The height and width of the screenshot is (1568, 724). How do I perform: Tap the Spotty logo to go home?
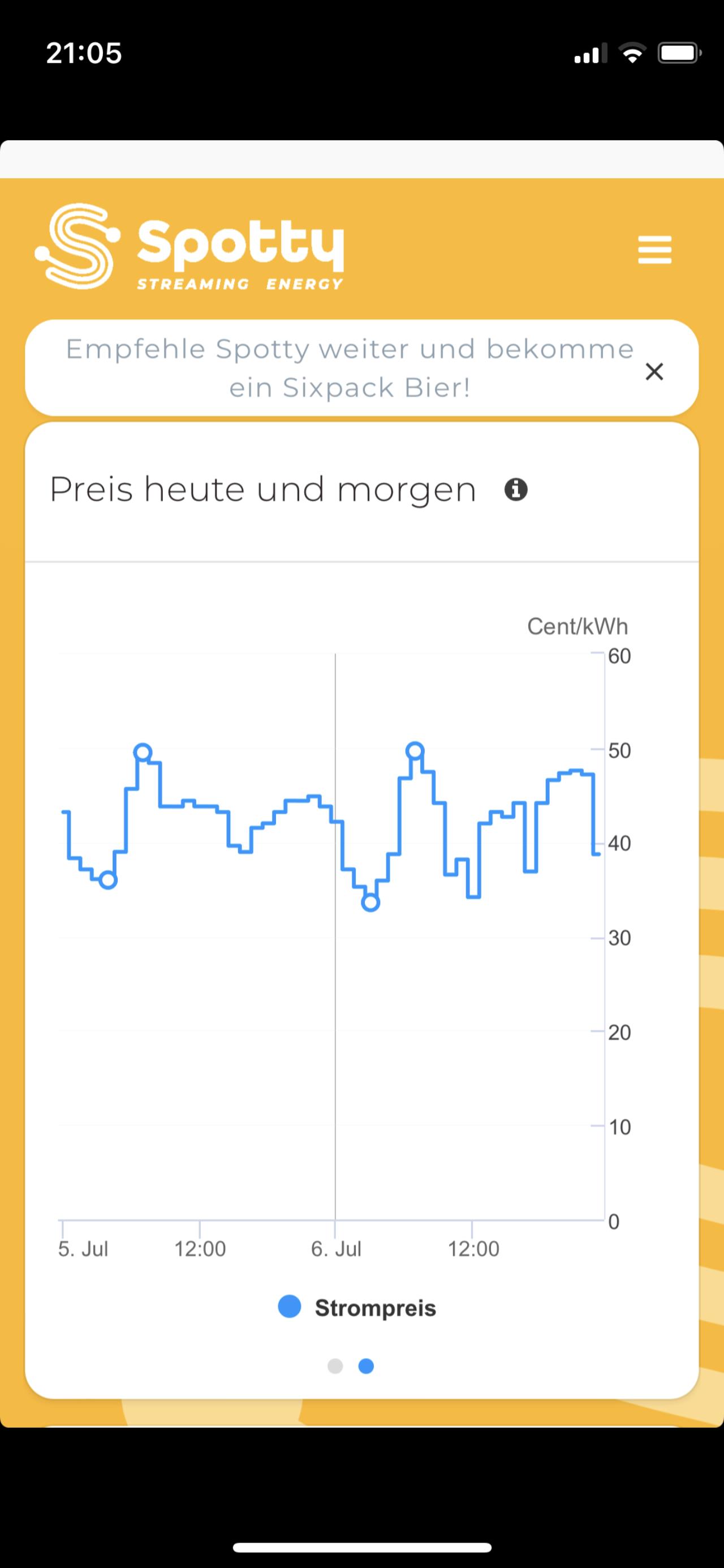(x=189, y=247)
